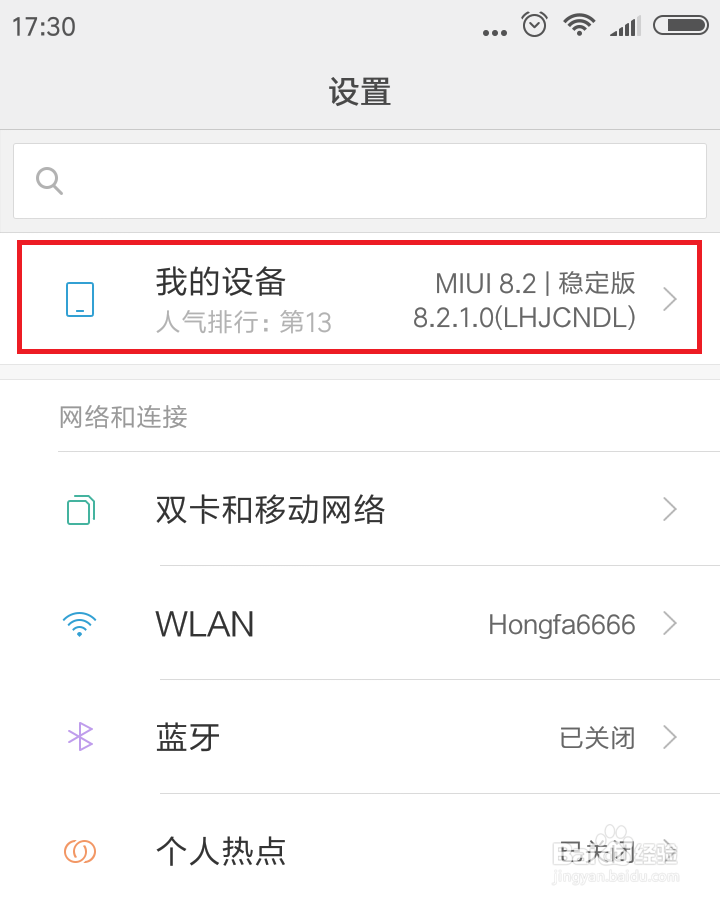The height and width of the screenshot is (902, 720).
Task: Select the dual SIM card icon
Action: click(80, 510)
